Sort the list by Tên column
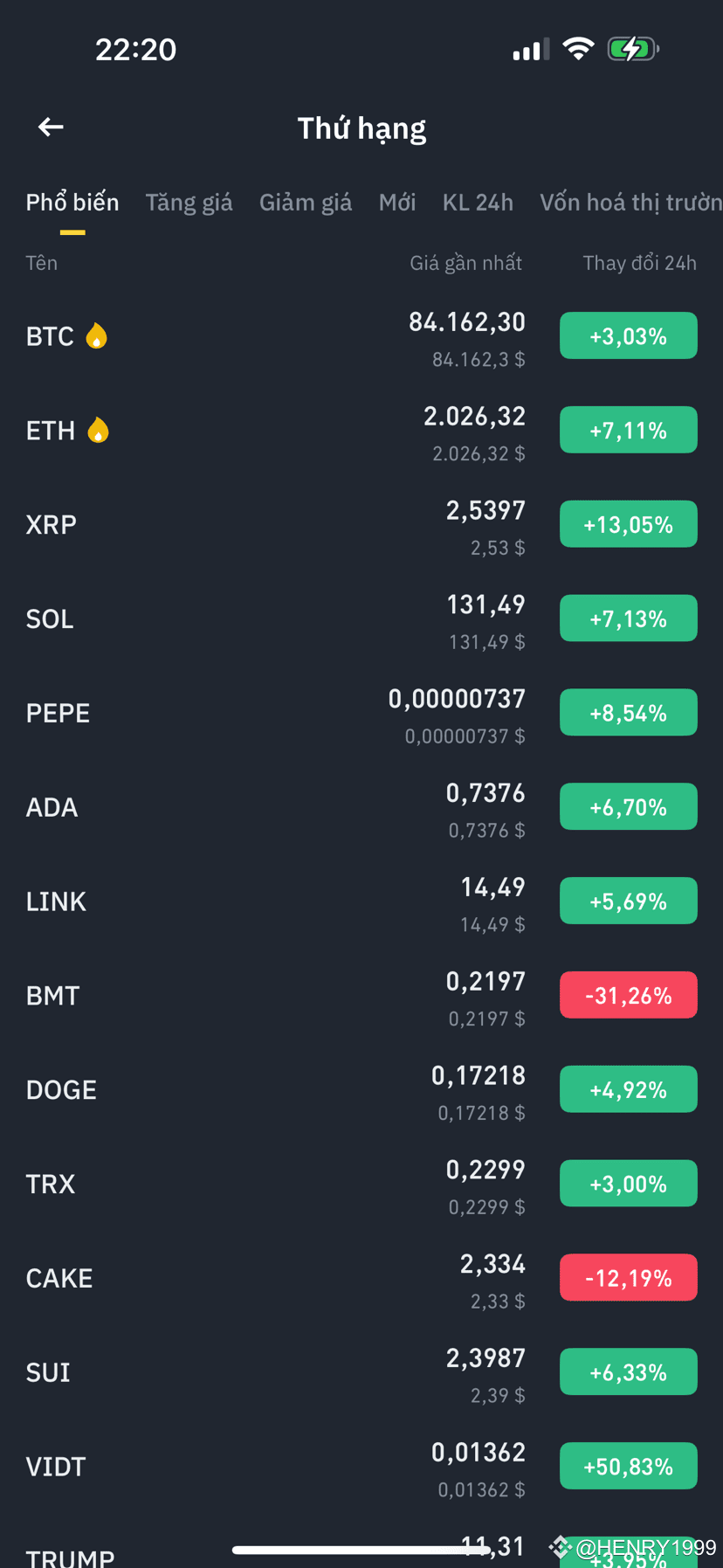This screenshot has height=1568, width=723. click(x=42, y=263)
